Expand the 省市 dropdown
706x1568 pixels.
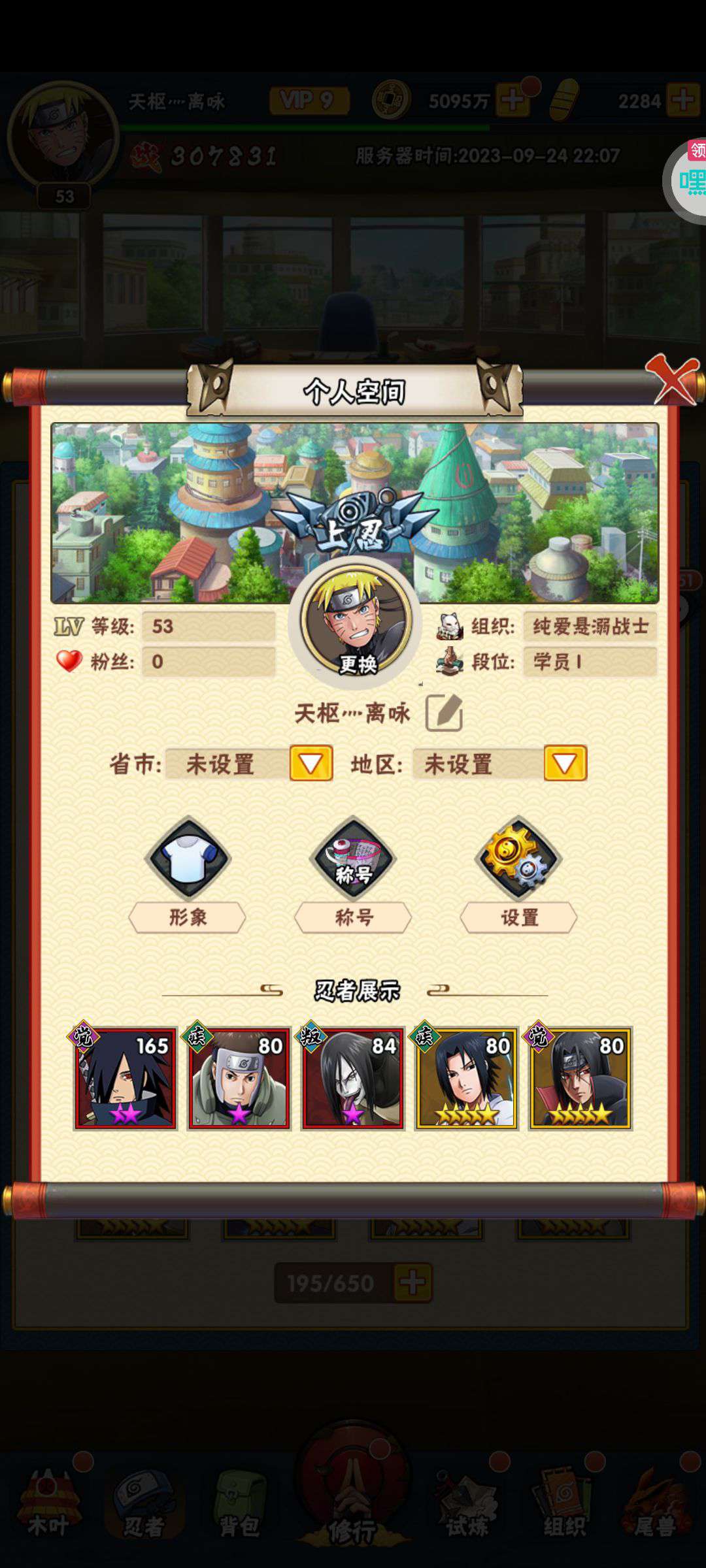(x=311, y=763)
